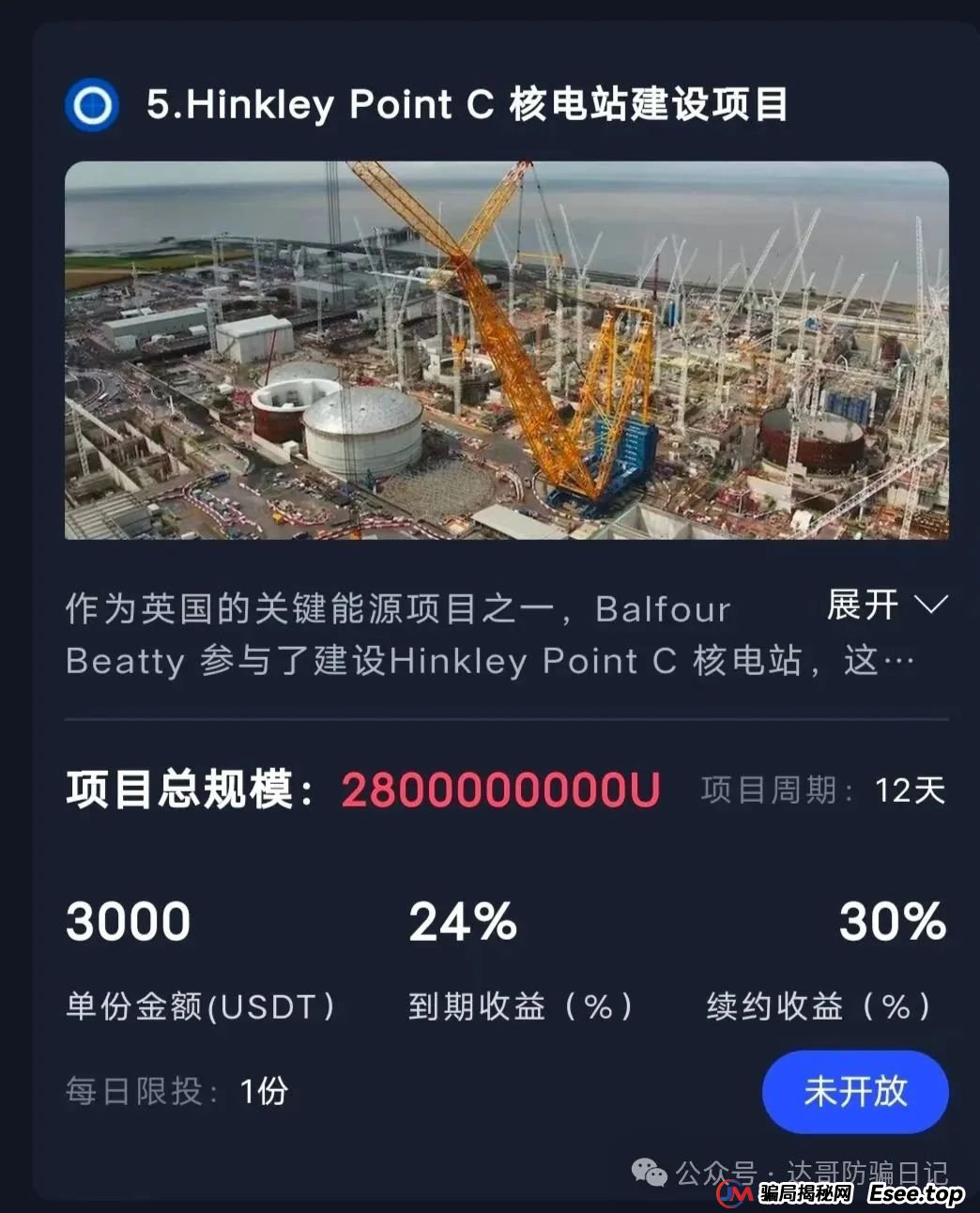This screenshot has width=980, height=1213.
Task: Select the JM emblem before Esee.top
Action: click(734, 1194)
